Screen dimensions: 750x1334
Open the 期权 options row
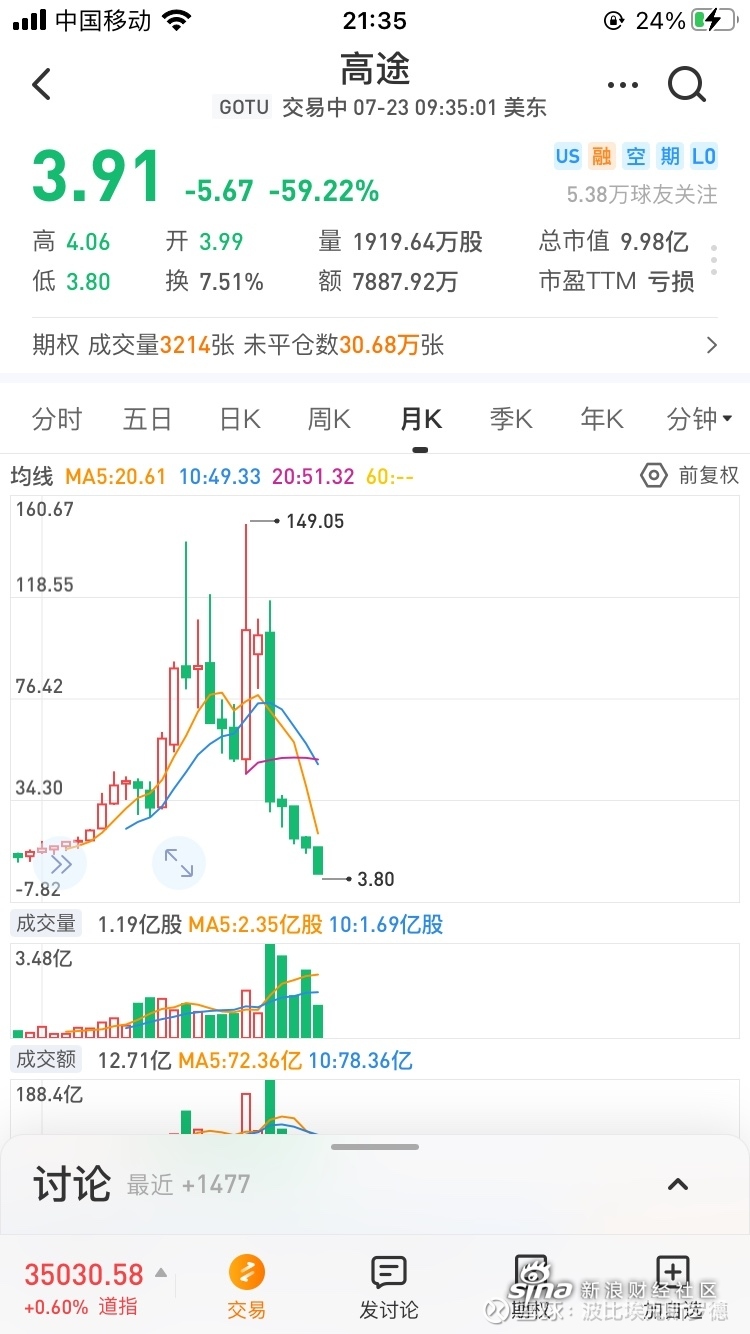pyautogui.click(x=375, y=346)
